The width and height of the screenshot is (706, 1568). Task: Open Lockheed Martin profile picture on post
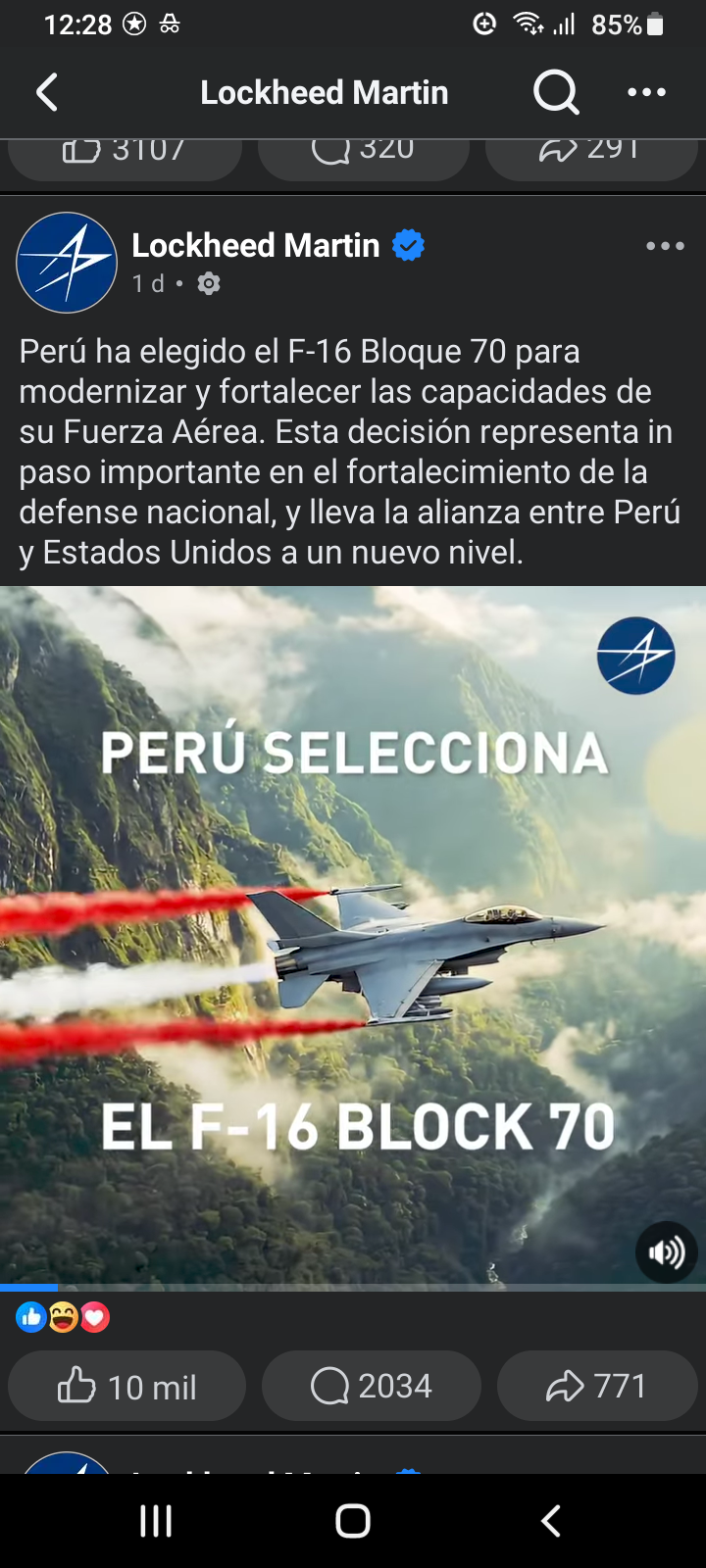pos(67,263)
